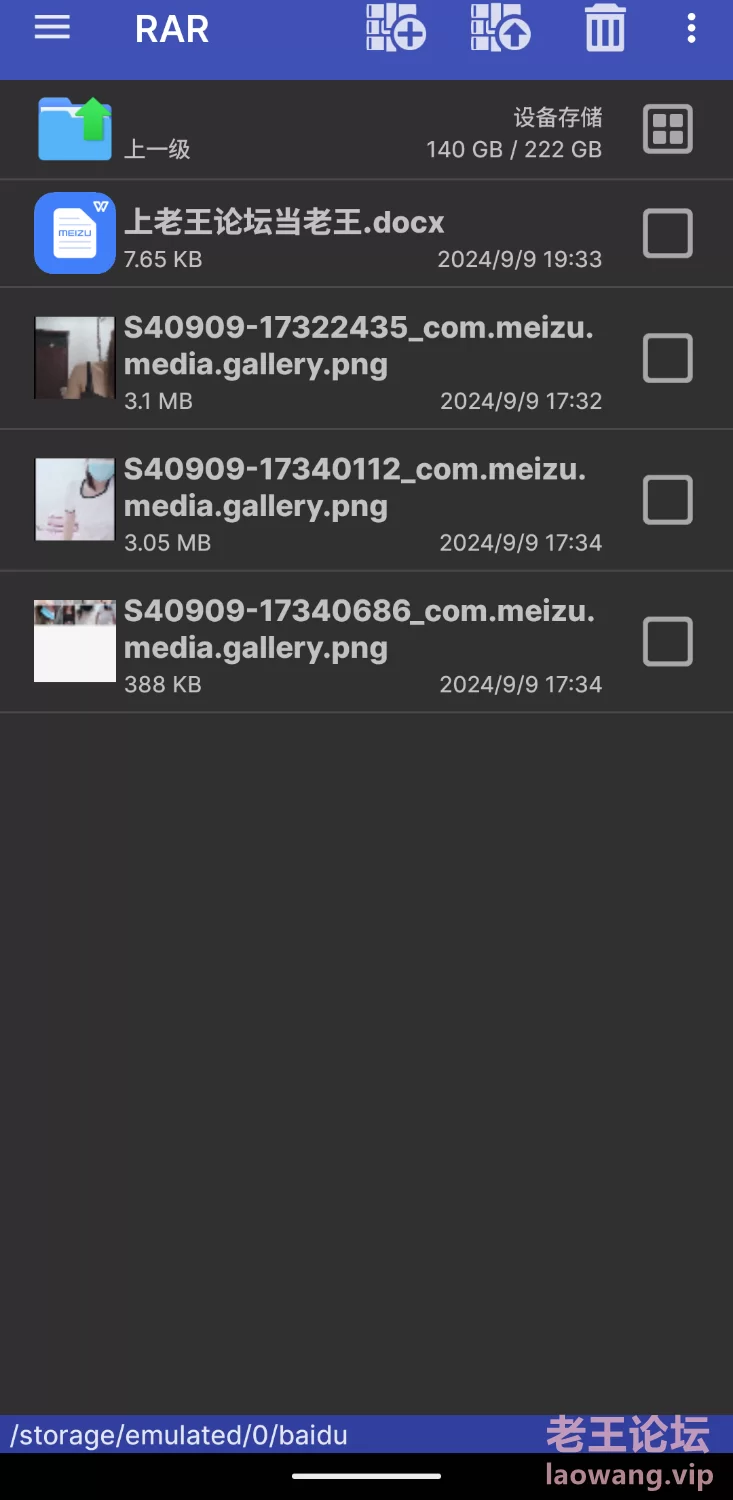Tap the trash delete icon
The height and width of the screenshot is (1500, 733).
coord(605,28)
